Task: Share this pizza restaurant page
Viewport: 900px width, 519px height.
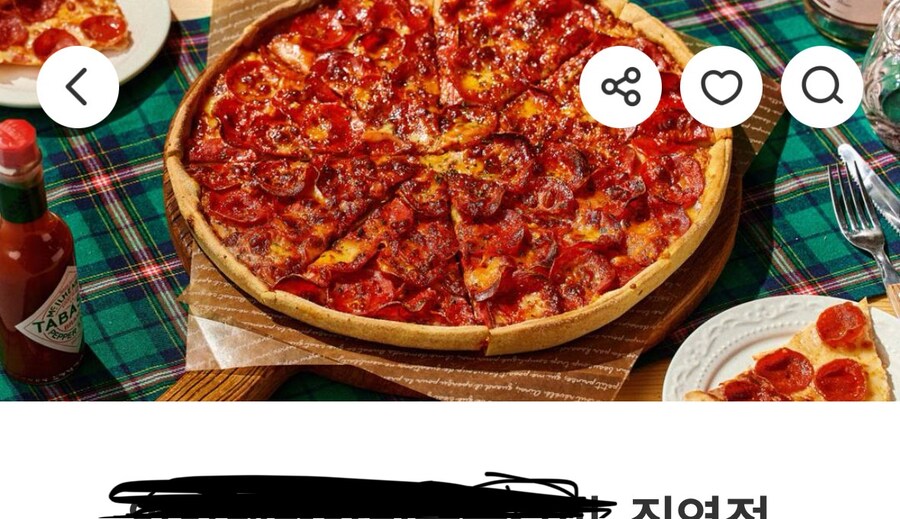Action: 621,87
